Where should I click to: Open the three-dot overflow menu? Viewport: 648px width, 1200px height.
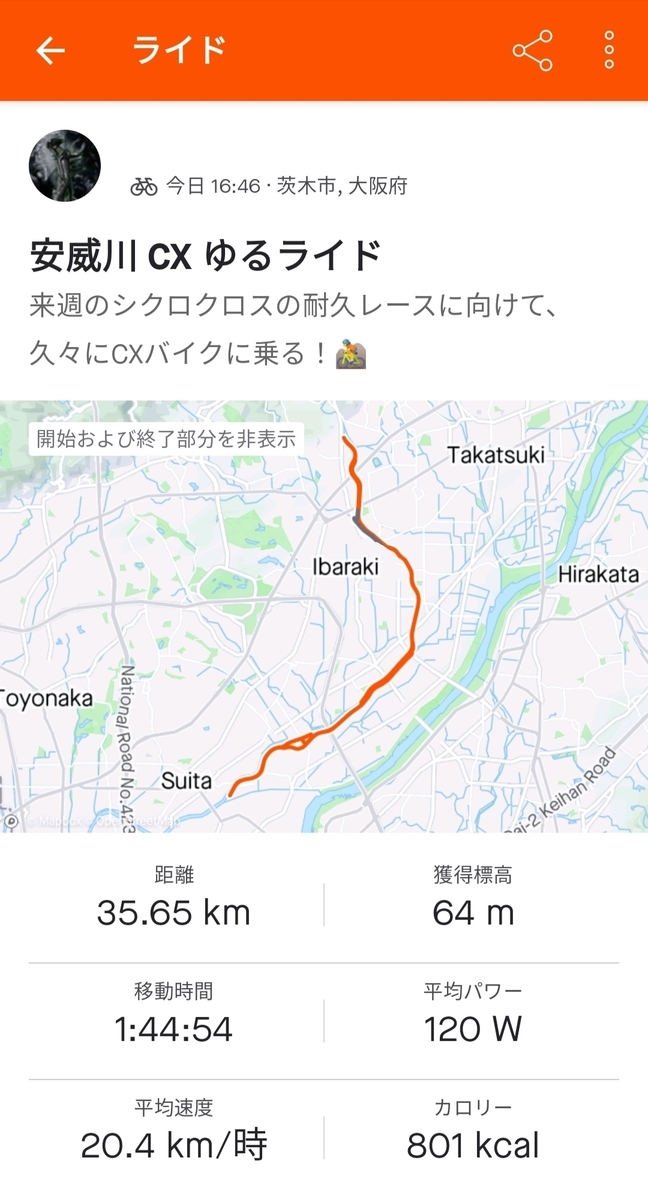(x=609, y=51)
